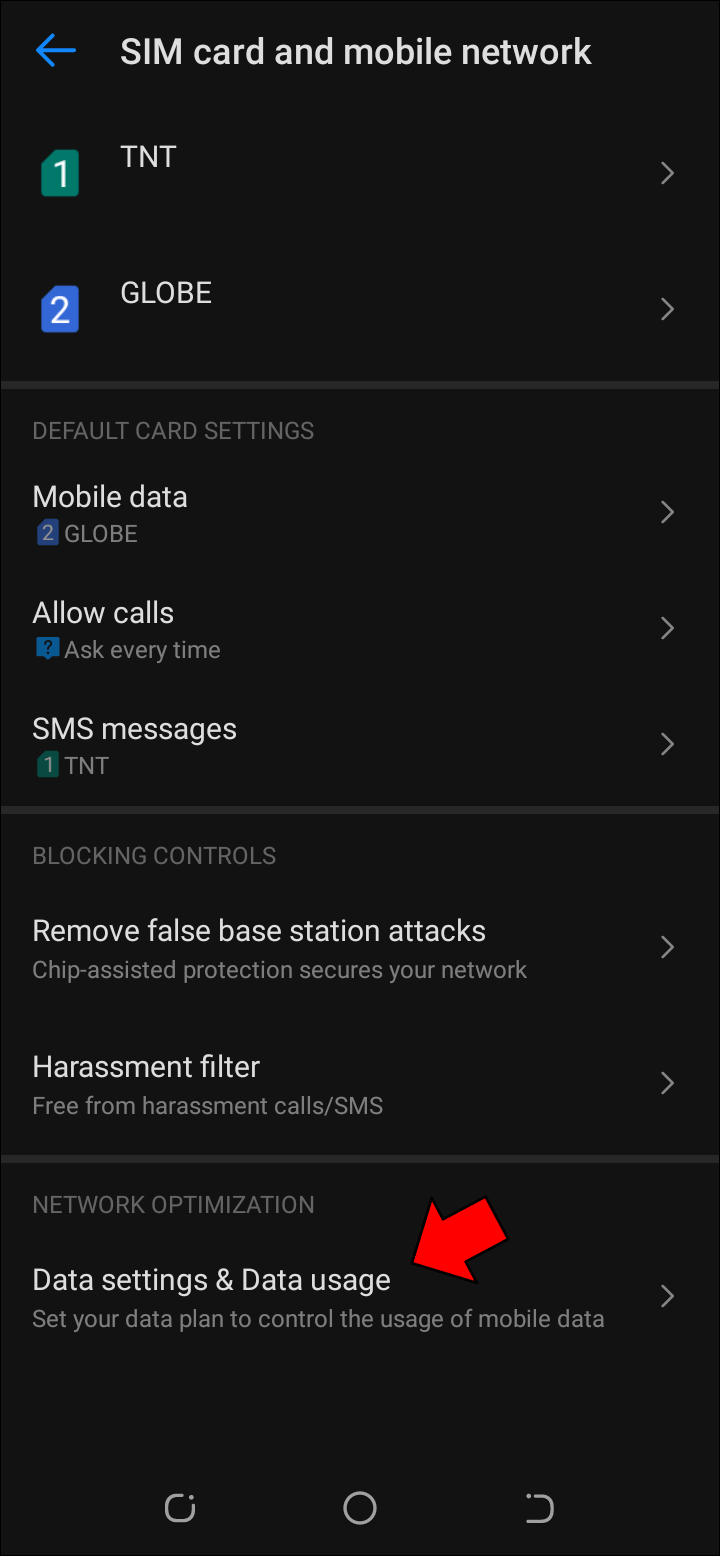The image size is (720, 1556).
Task: Select the DEFAULT CARD SETTINGS section header
Action: [x=173, y=430]
